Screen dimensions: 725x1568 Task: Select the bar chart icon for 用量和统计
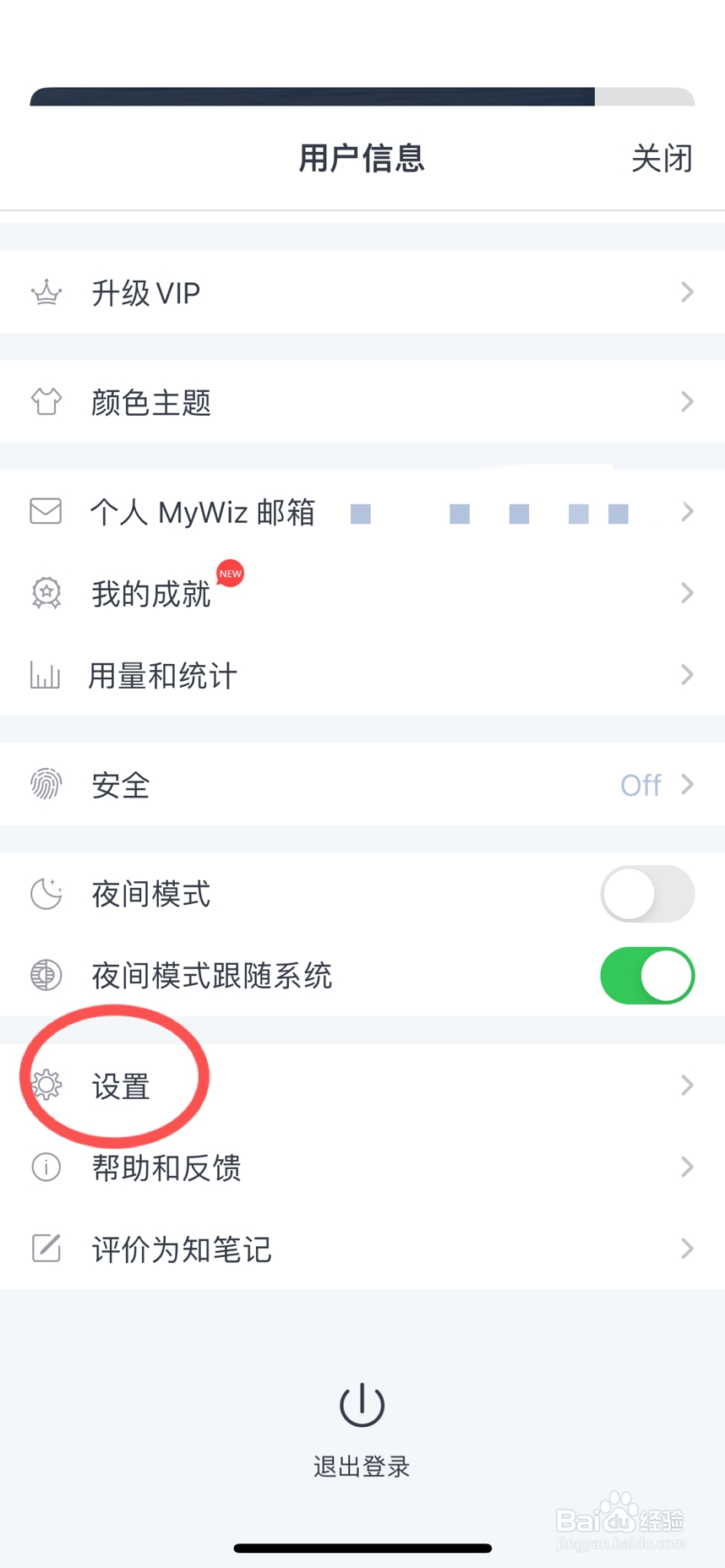46,675
